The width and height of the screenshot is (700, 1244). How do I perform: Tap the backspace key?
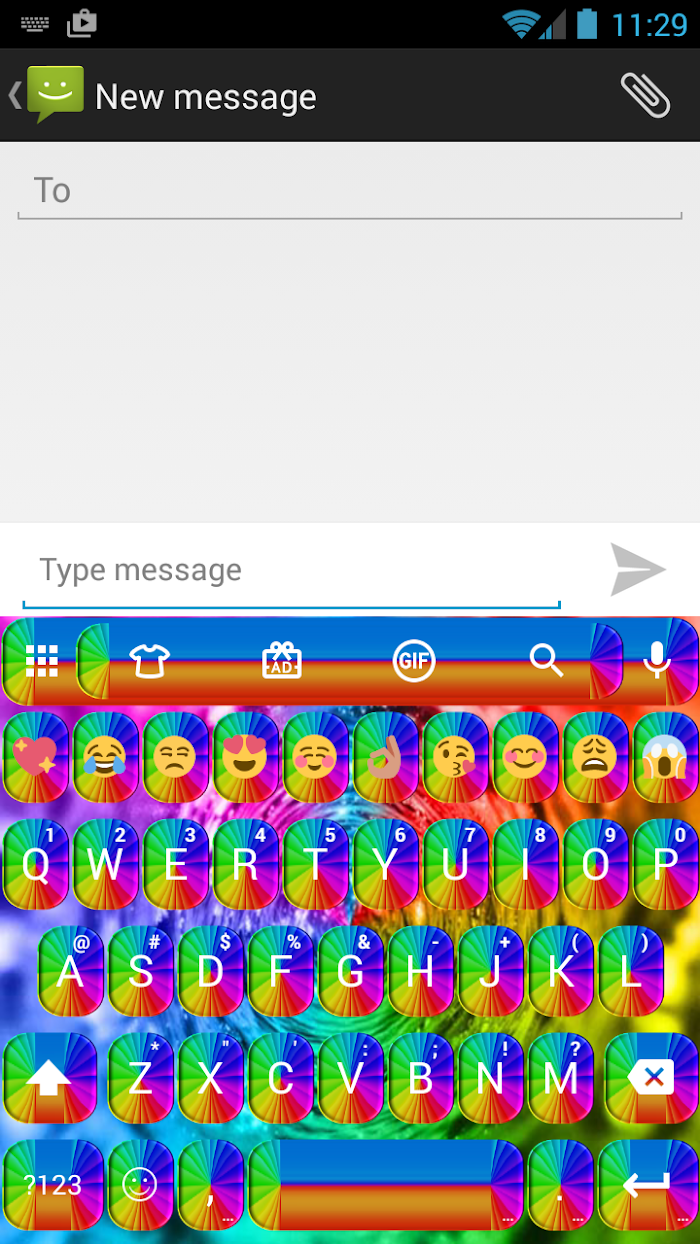tap(652, 1079)
